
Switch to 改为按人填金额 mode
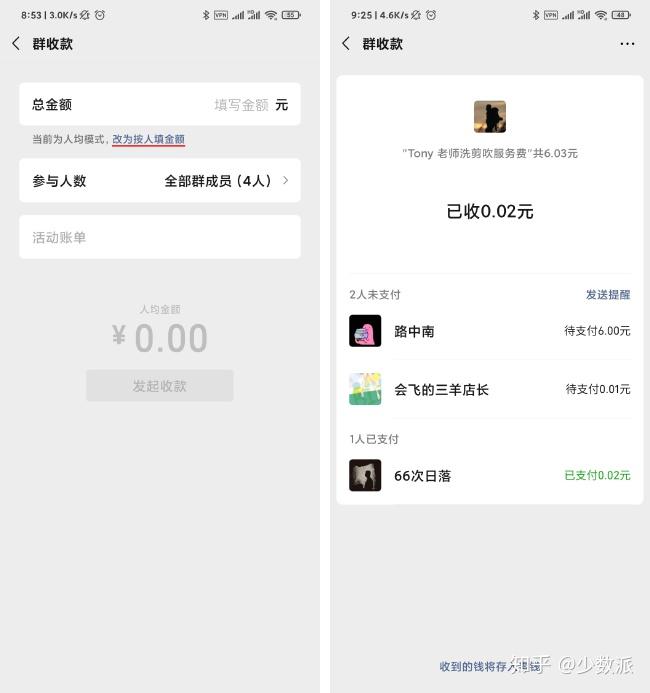coord(148,139)
